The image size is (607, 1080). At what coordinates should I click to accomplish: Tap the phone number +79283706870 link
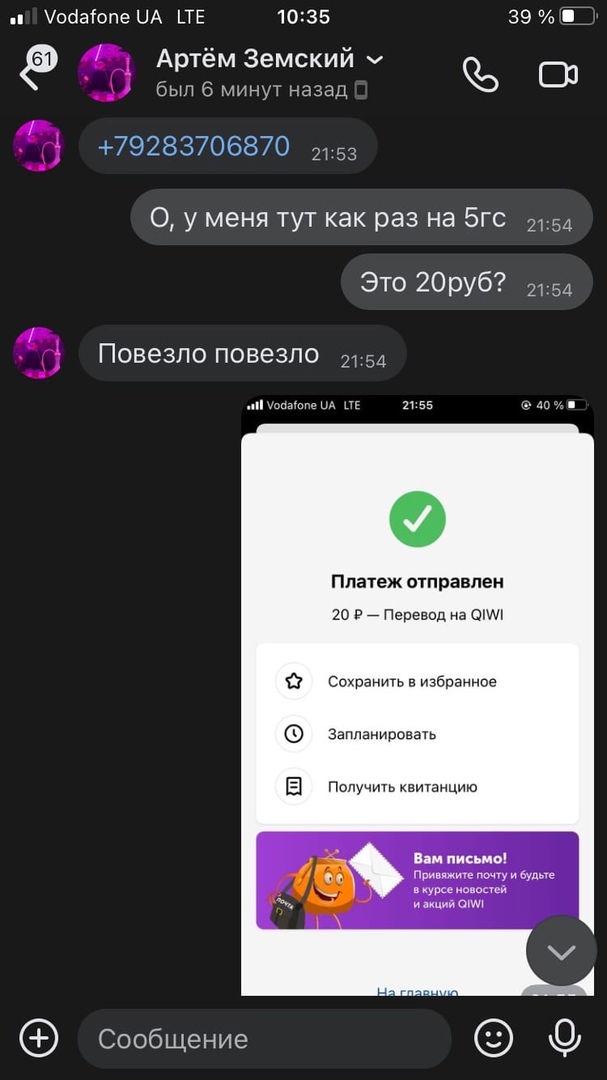pos(193,147)
